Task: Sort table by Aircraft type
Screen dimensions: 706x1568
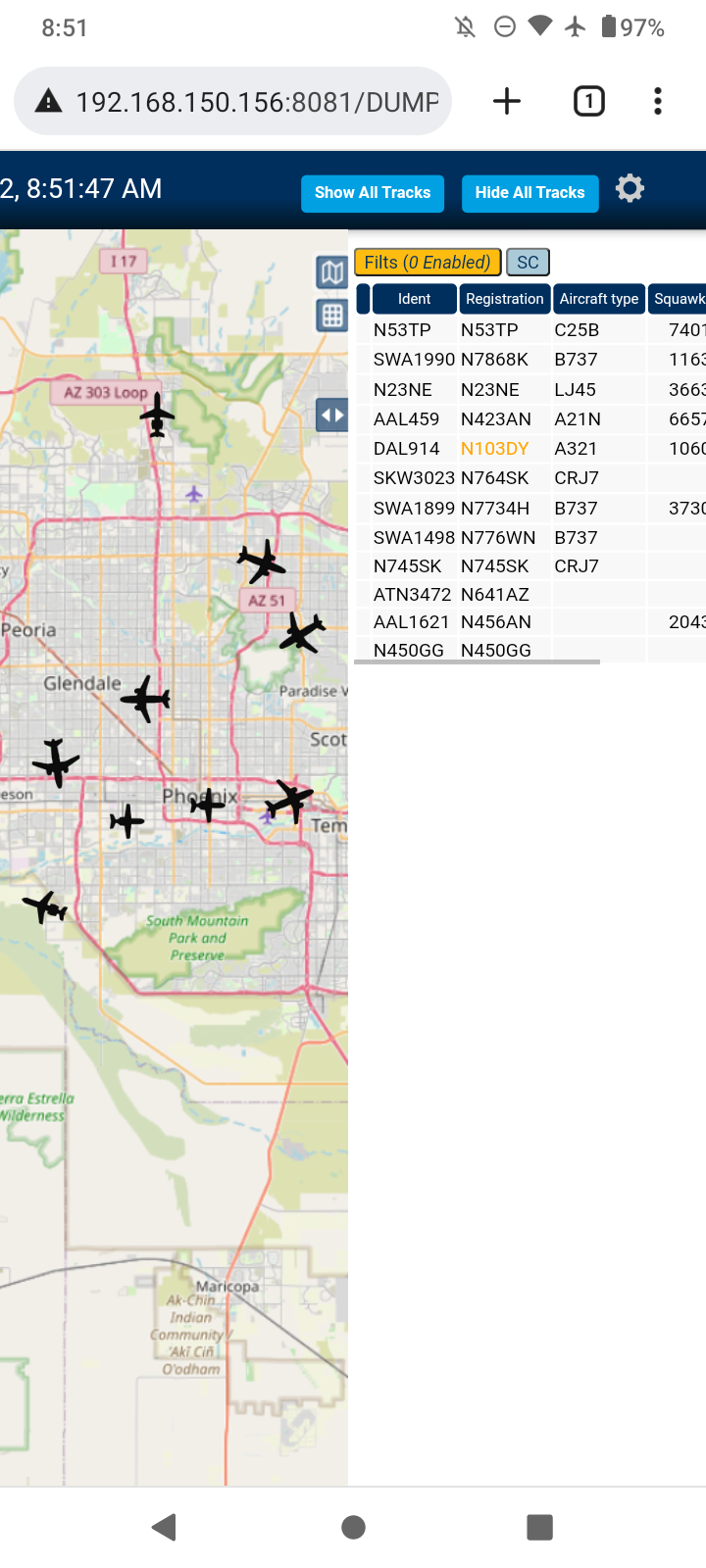Action: click(x=598, y=299)
